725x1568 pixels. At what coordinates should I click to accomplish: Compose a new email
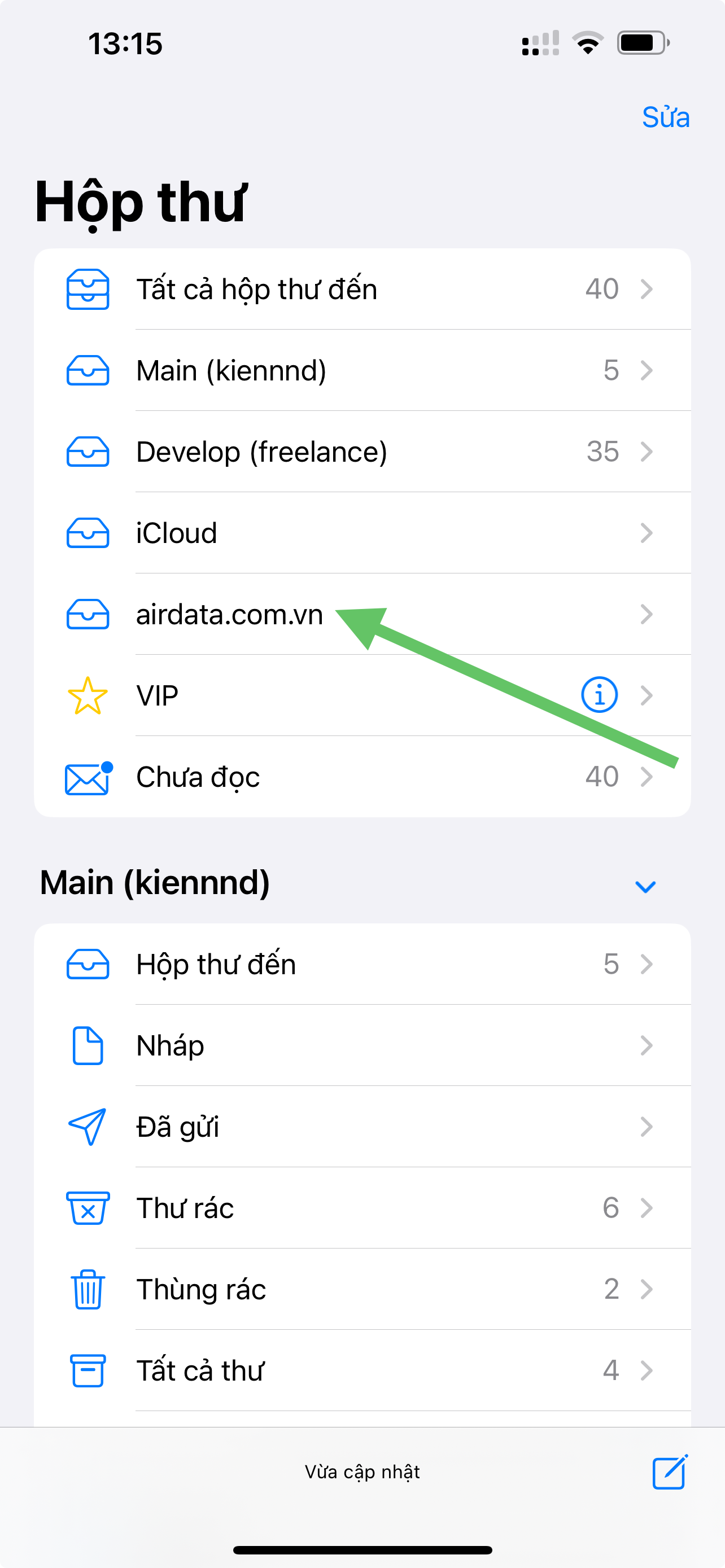point(670,1472)
